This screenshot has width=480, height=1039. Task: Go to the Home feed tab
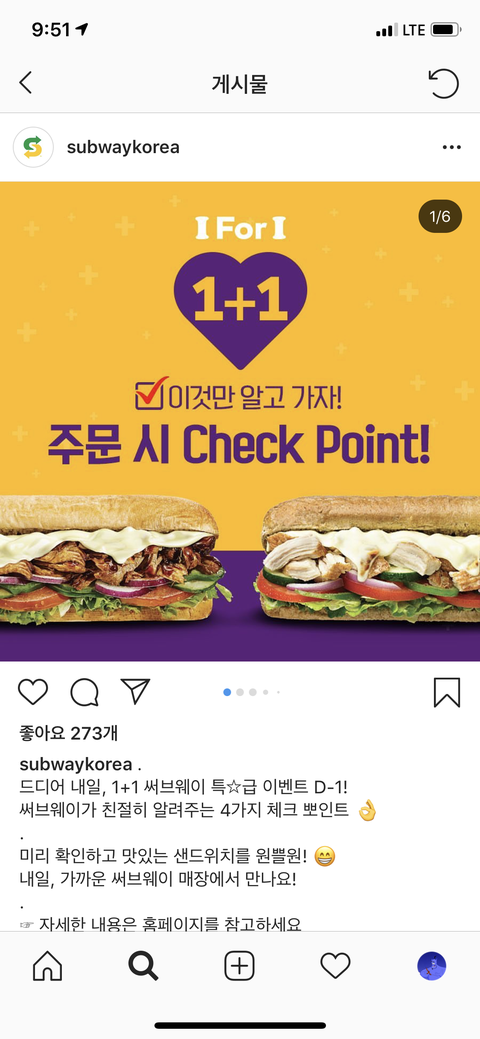(x=47, y=966)
